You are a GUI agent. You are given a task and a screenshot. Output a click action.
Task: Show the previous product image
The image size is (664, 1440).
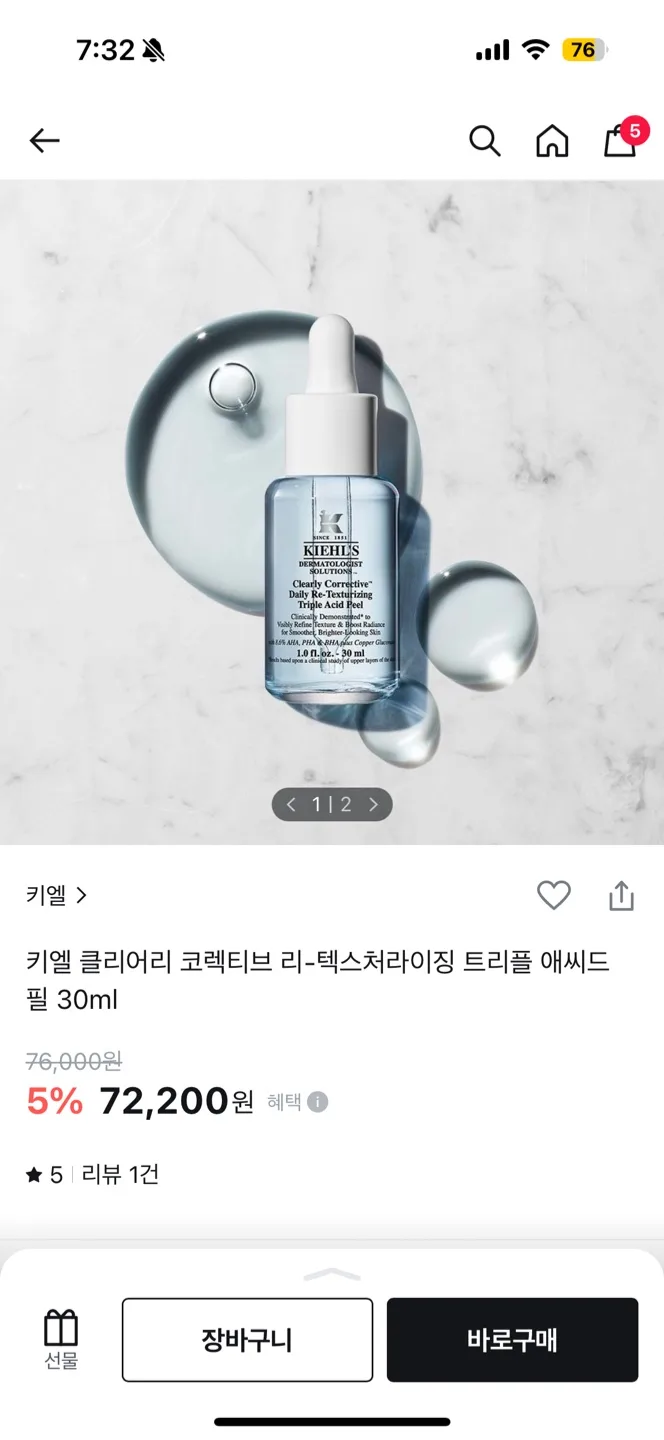(x=292, y=804)
